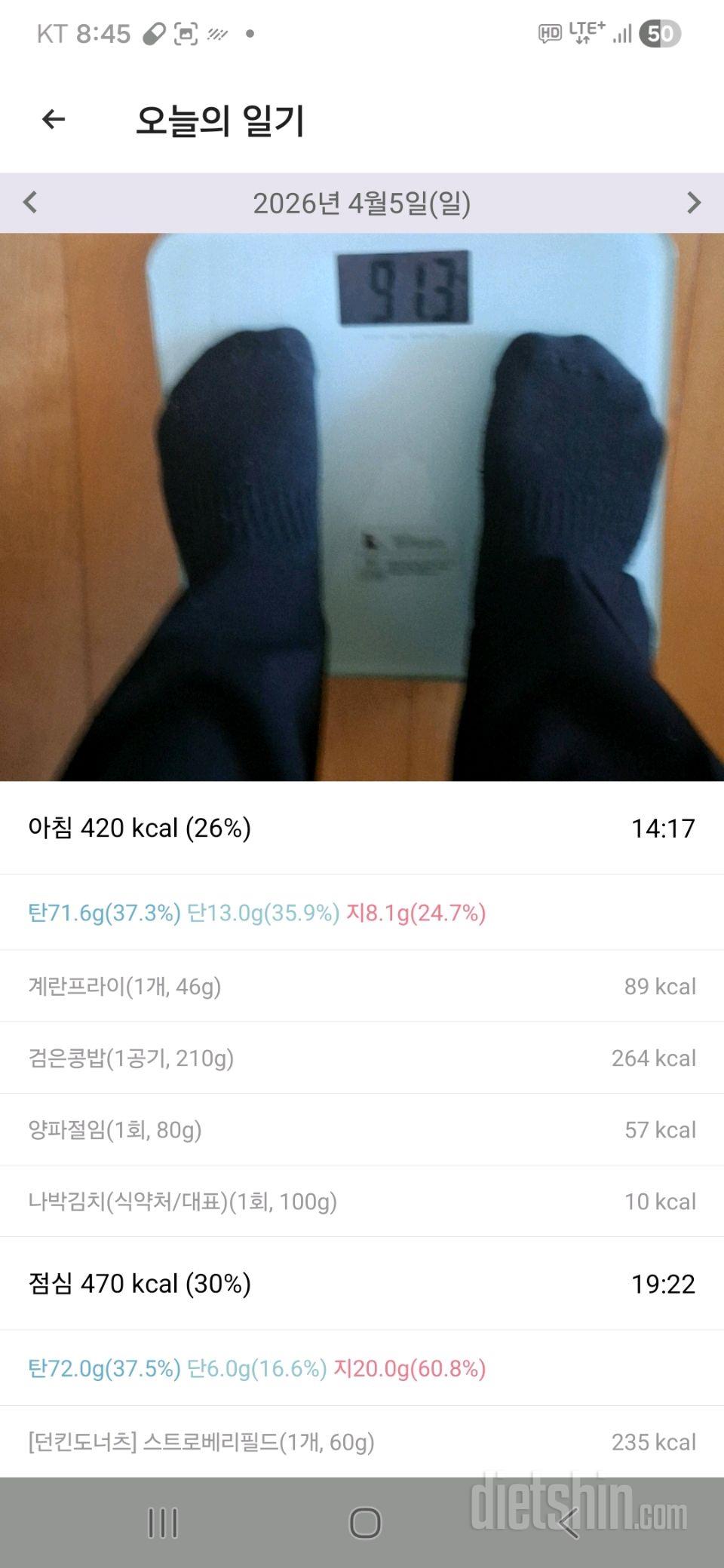Go to the previous day's diary
724x1568 pixels.
coord(30,202)
